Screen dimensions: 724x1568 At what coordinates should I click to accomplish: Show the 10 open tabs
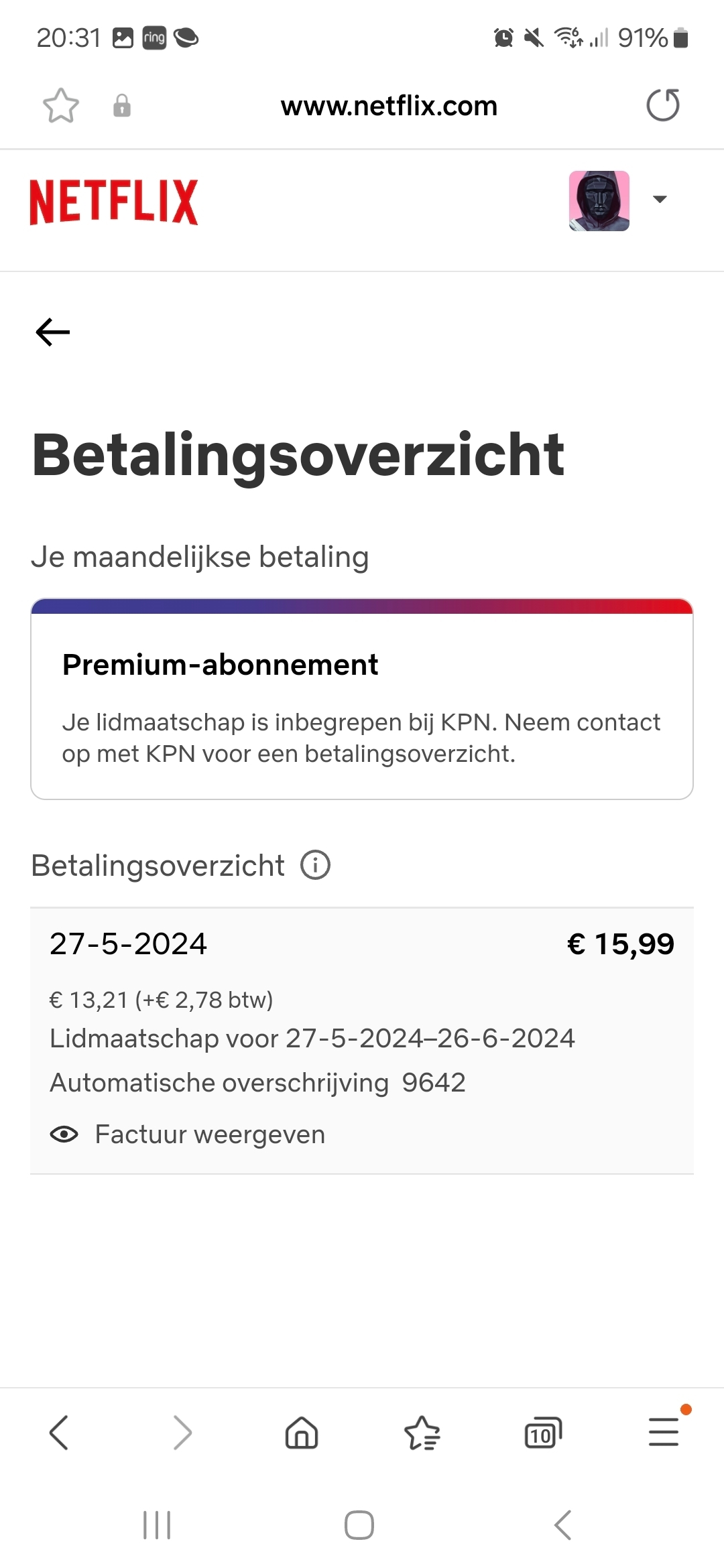(543, 1433)
